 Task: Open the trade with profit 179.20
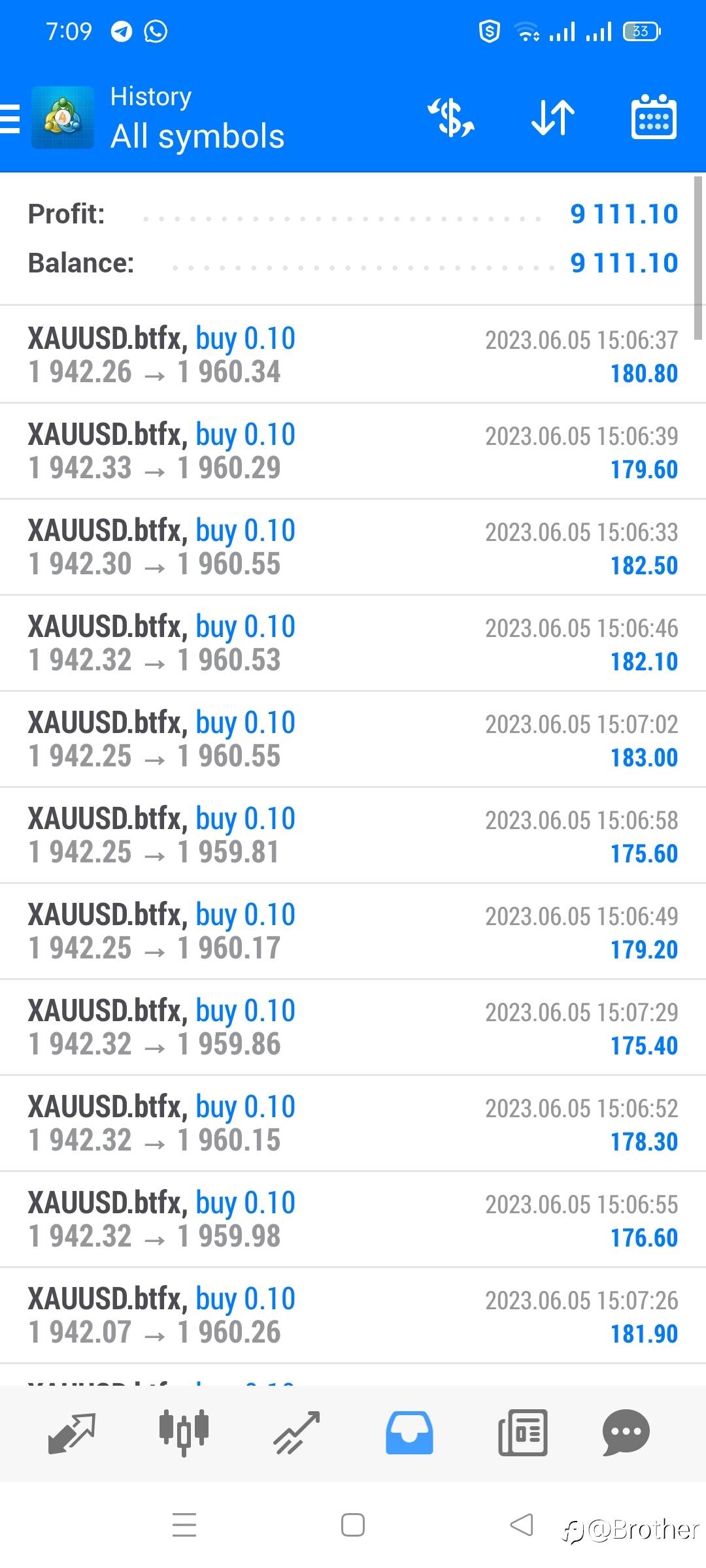point(353,931)
